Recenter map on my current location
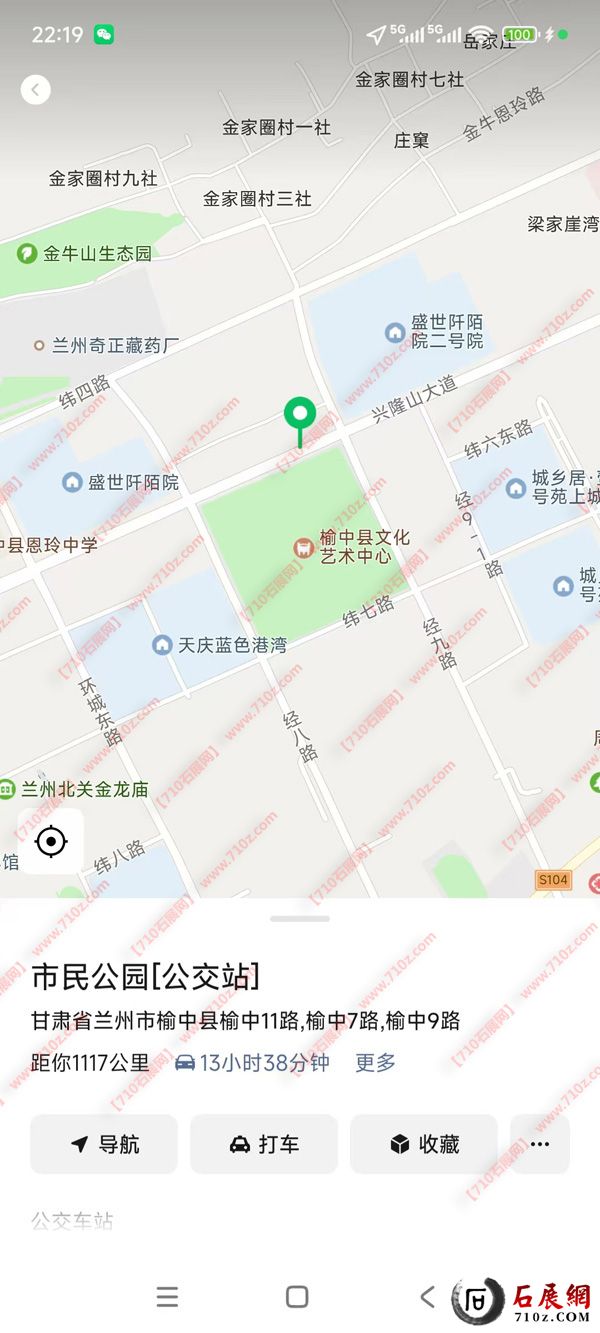 (x=51, y=841)
